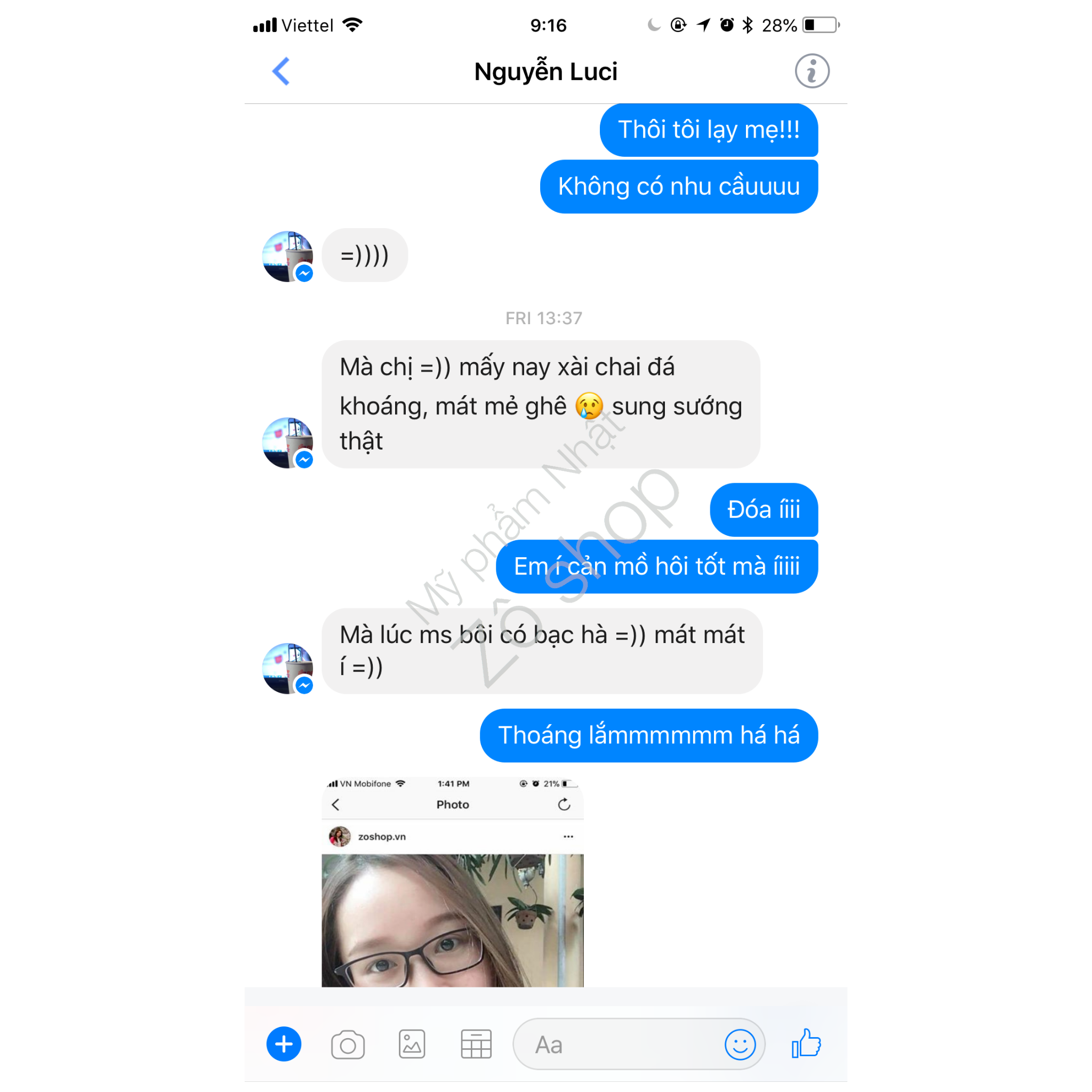The height and width of the screenshot is (1092, 1092).
Task: Tap the grid icon beside the gallery
Action: coord(476,1044)
